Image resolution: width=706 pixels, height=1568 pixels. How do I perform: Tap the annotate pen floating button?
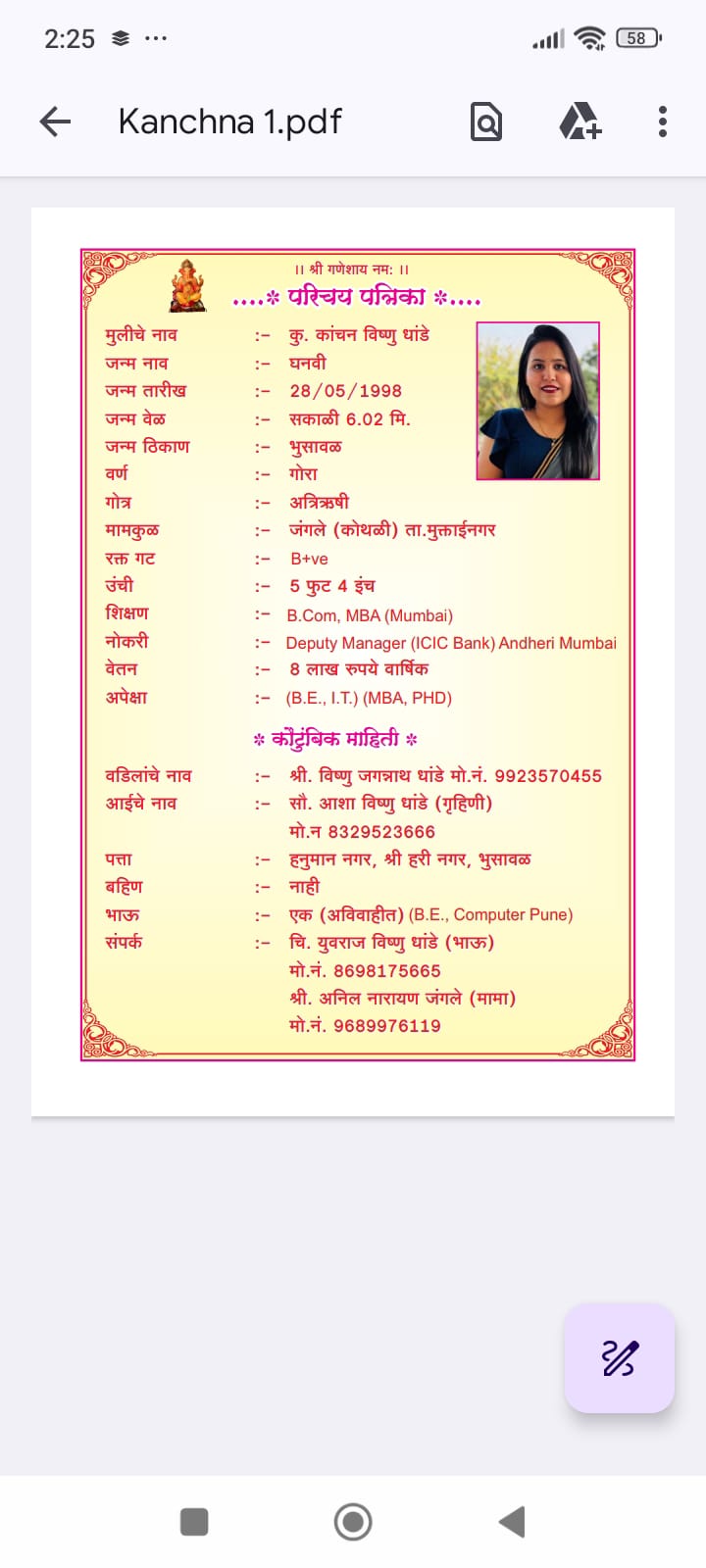tap(619, 1358)
